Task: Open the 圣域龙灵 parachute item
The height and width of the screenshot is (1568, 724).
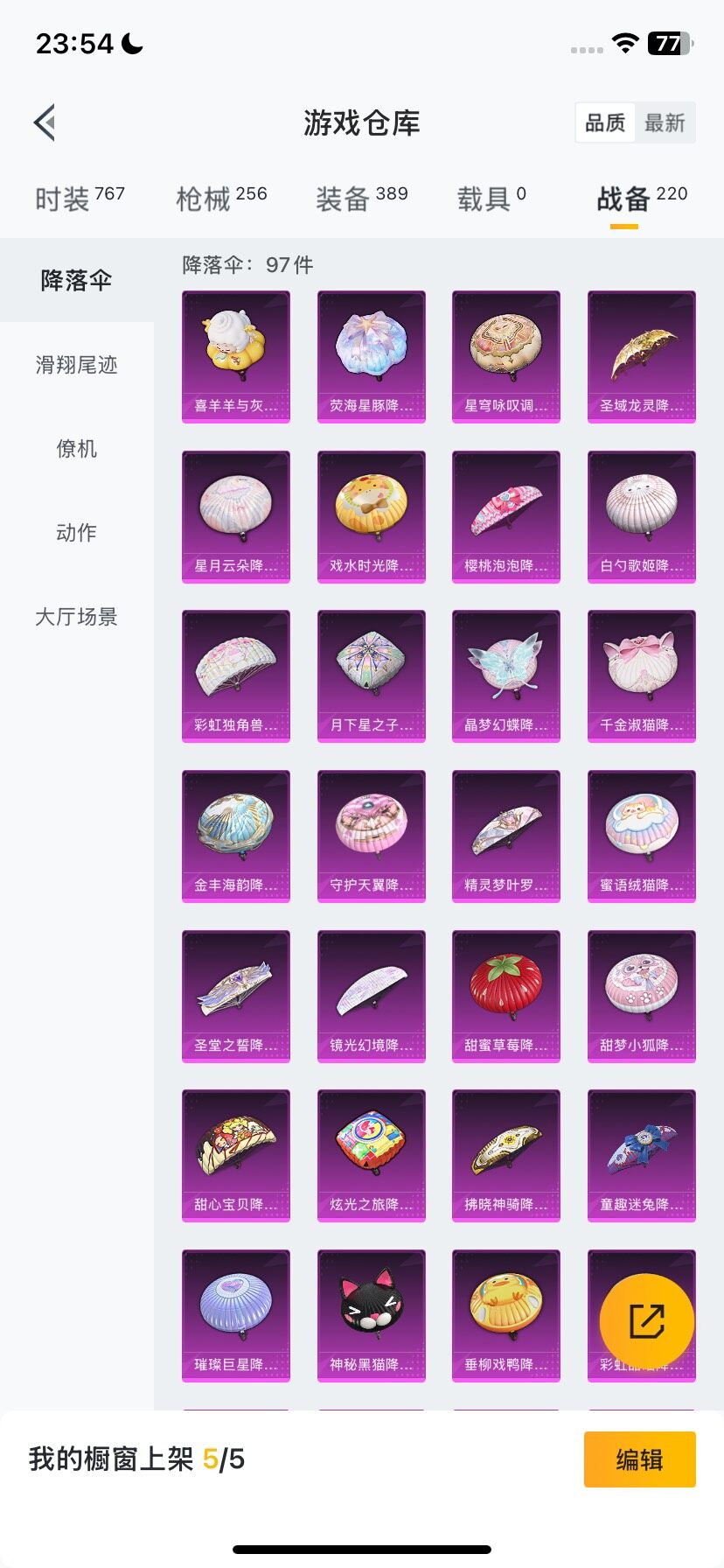Action: pyautogui.click(x=642, y=356)
